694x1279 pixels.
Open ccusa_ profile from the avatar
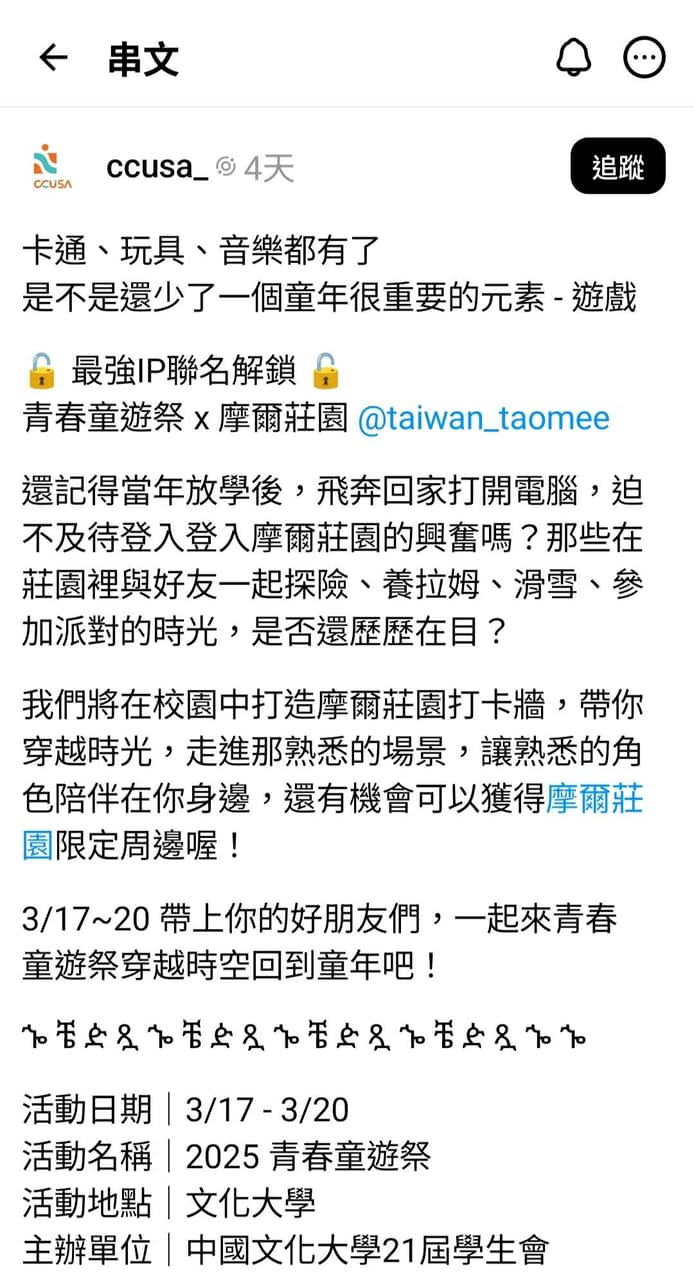click(x=52, y=167)
